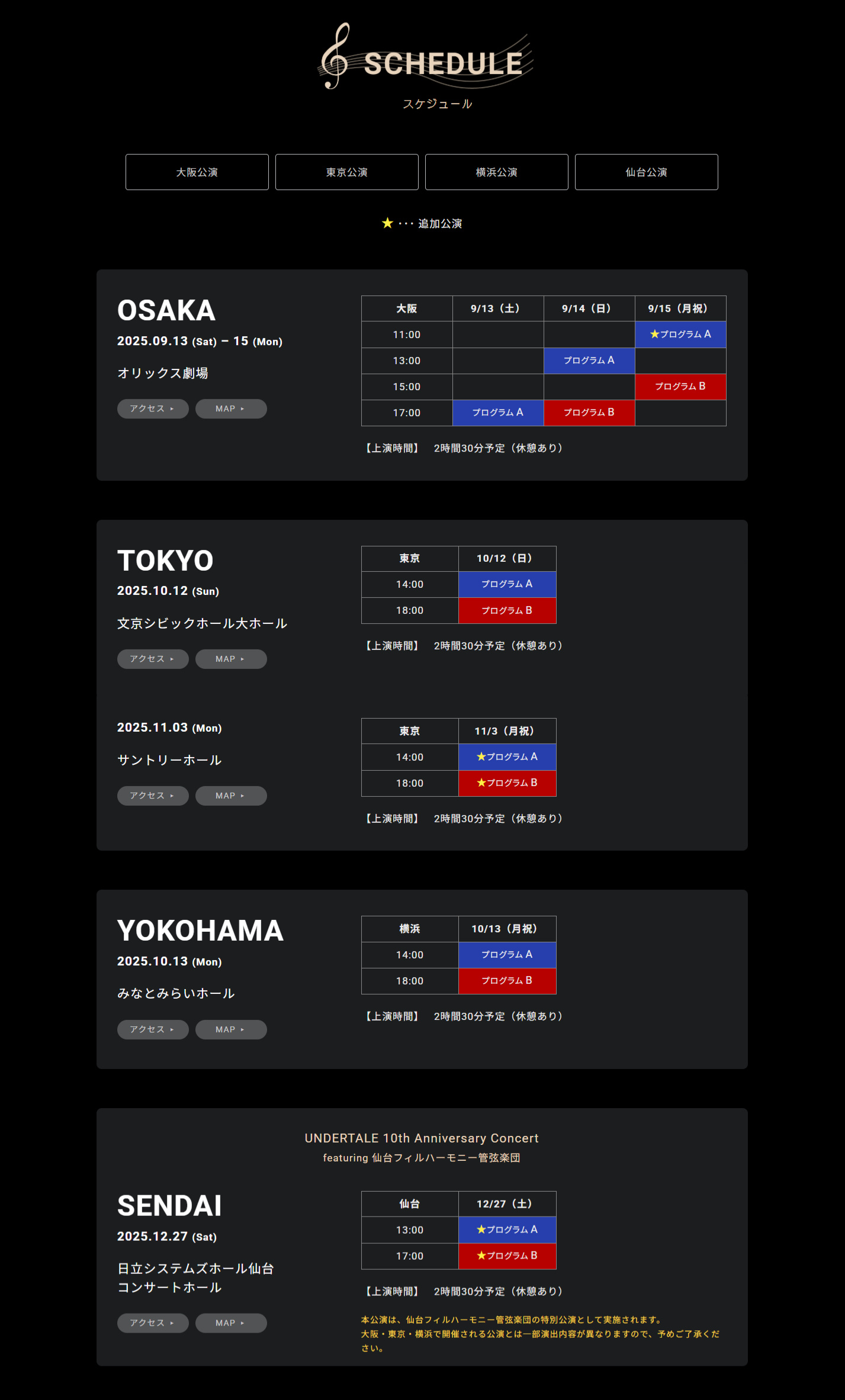Open アクセス for オリックス劇場 in Osaka
The height and width of the screenshot is (1400, 845).
pyautogui.click(x=153, y=409)
